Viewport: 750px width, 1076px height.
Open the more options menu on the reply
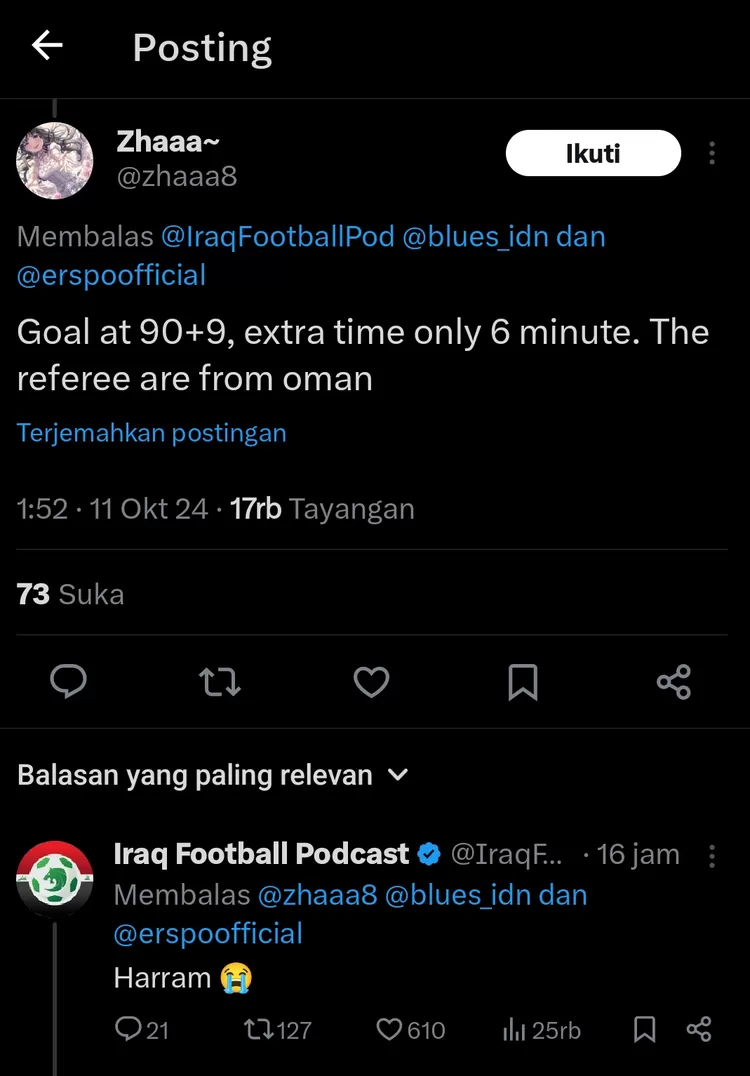point(712,855)
